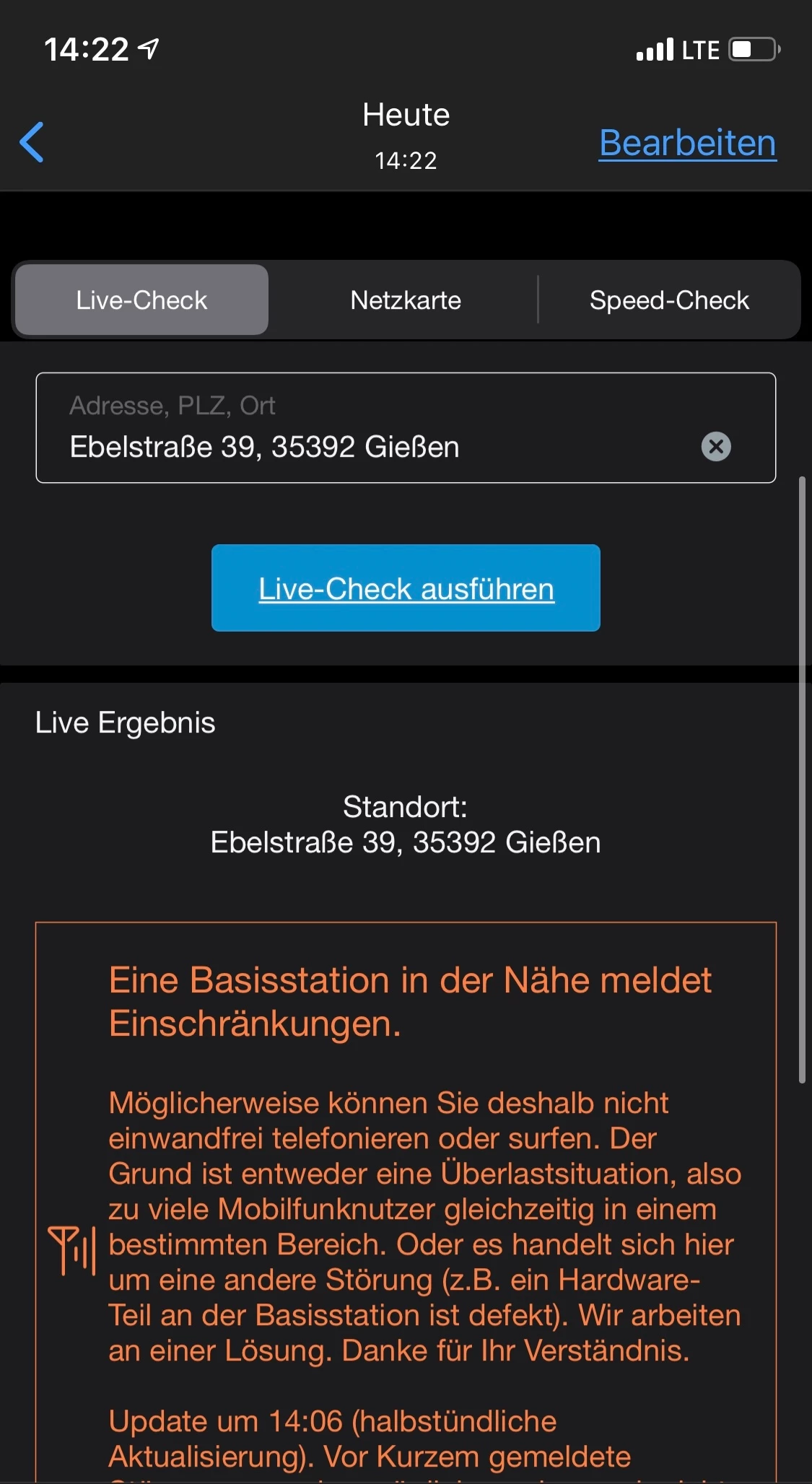Tap the Bearbeiten link

687,143
